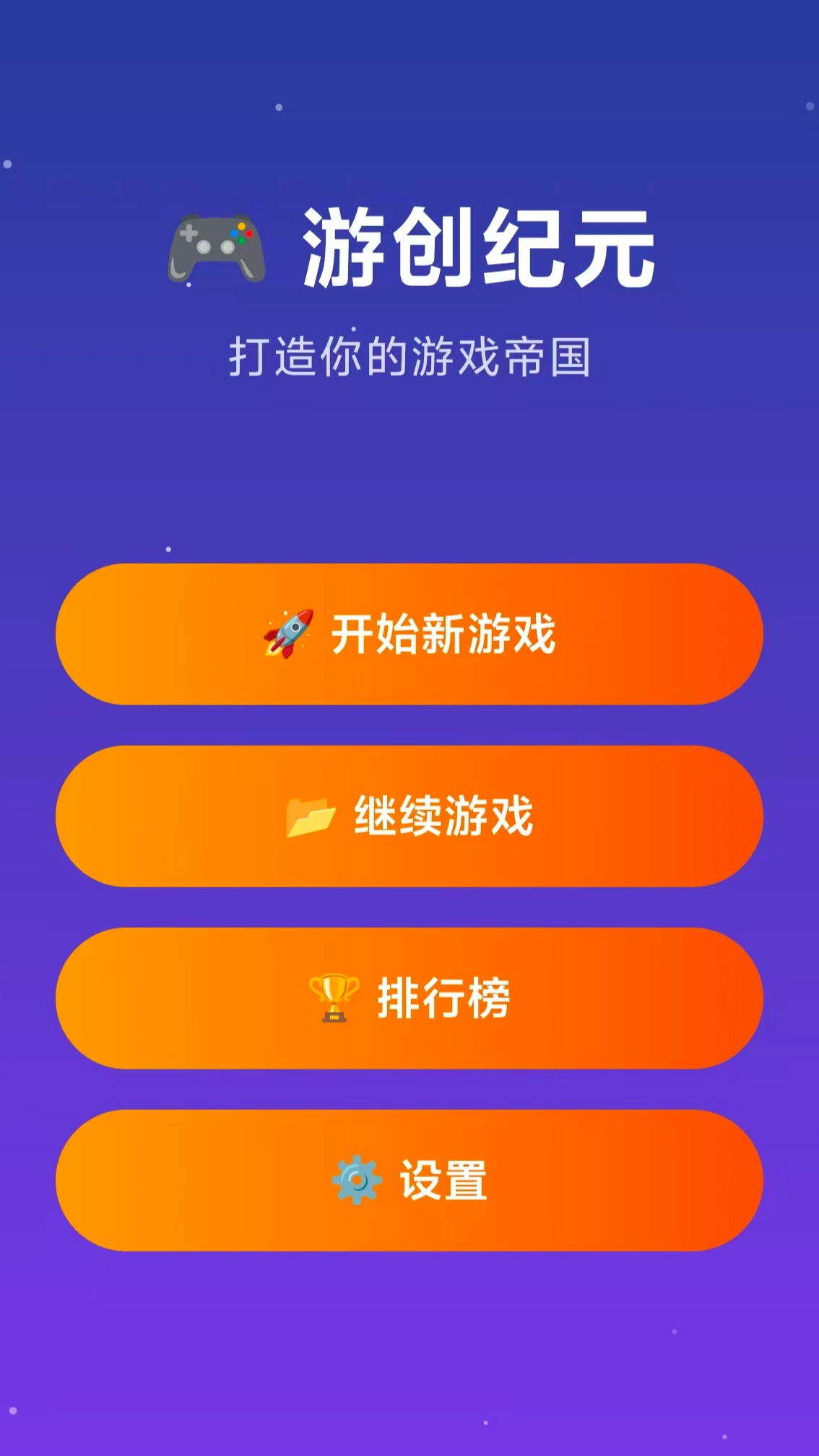This screenshot has width=819, height=1456.
Task: Click the gamepad icon in the title
Action: [x=216, y=249]
